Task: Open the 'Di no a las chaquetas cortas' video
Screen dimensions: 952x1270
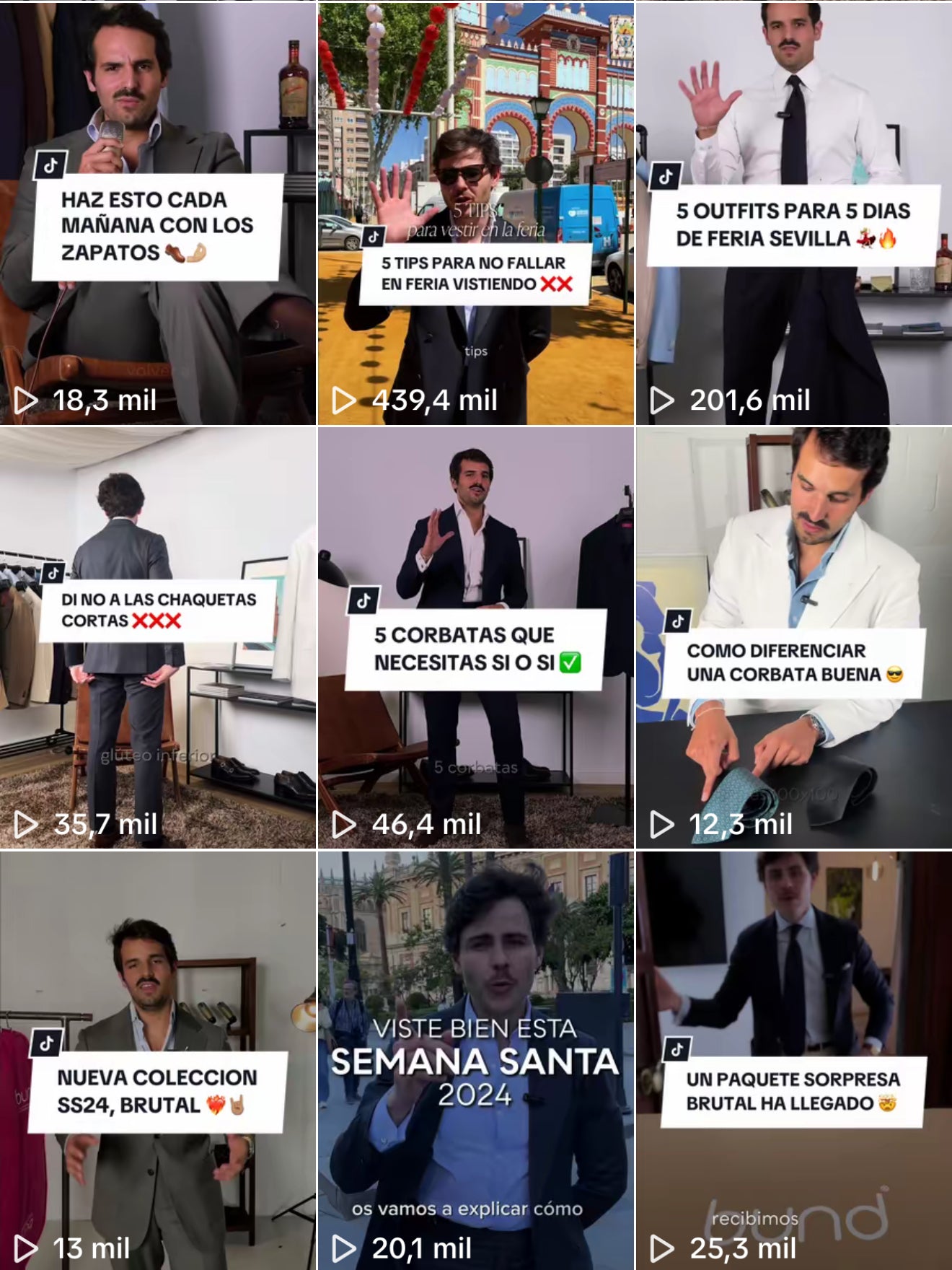Action: (x=158, y=638)
